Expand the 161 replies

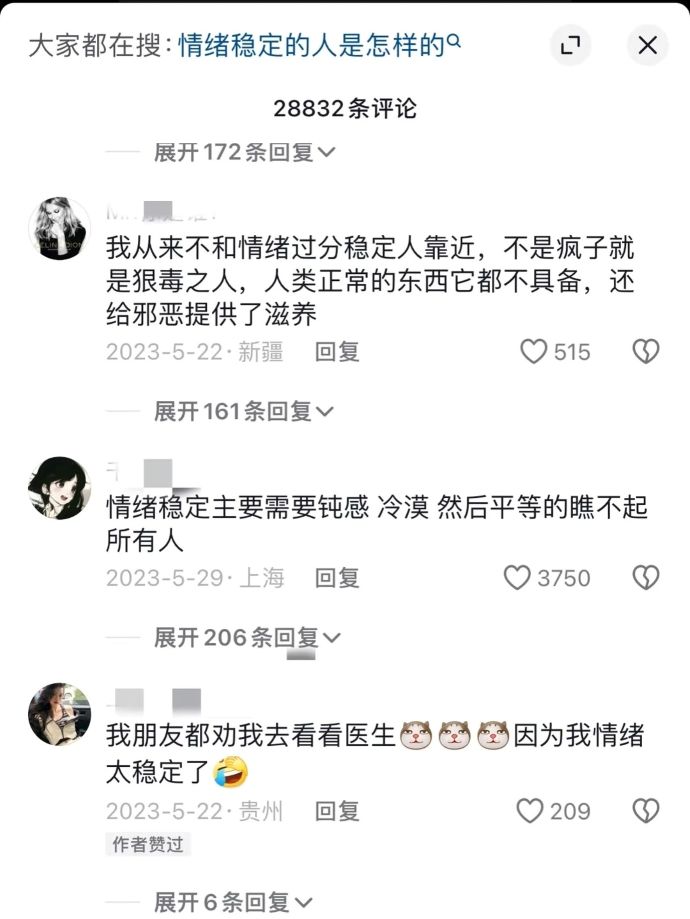(243, 410)
